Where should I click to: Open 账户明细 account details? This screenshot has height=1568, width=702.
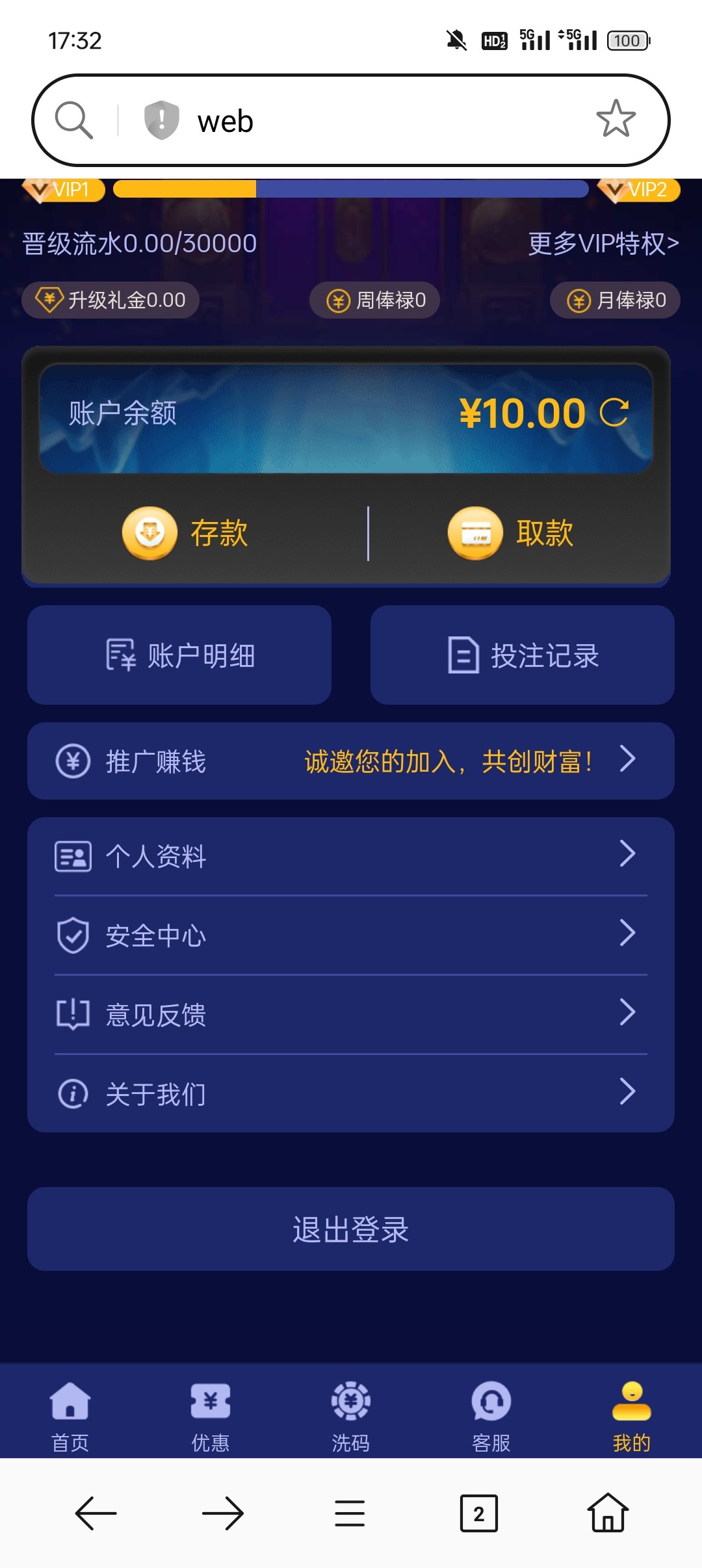[x=179, y=655]
